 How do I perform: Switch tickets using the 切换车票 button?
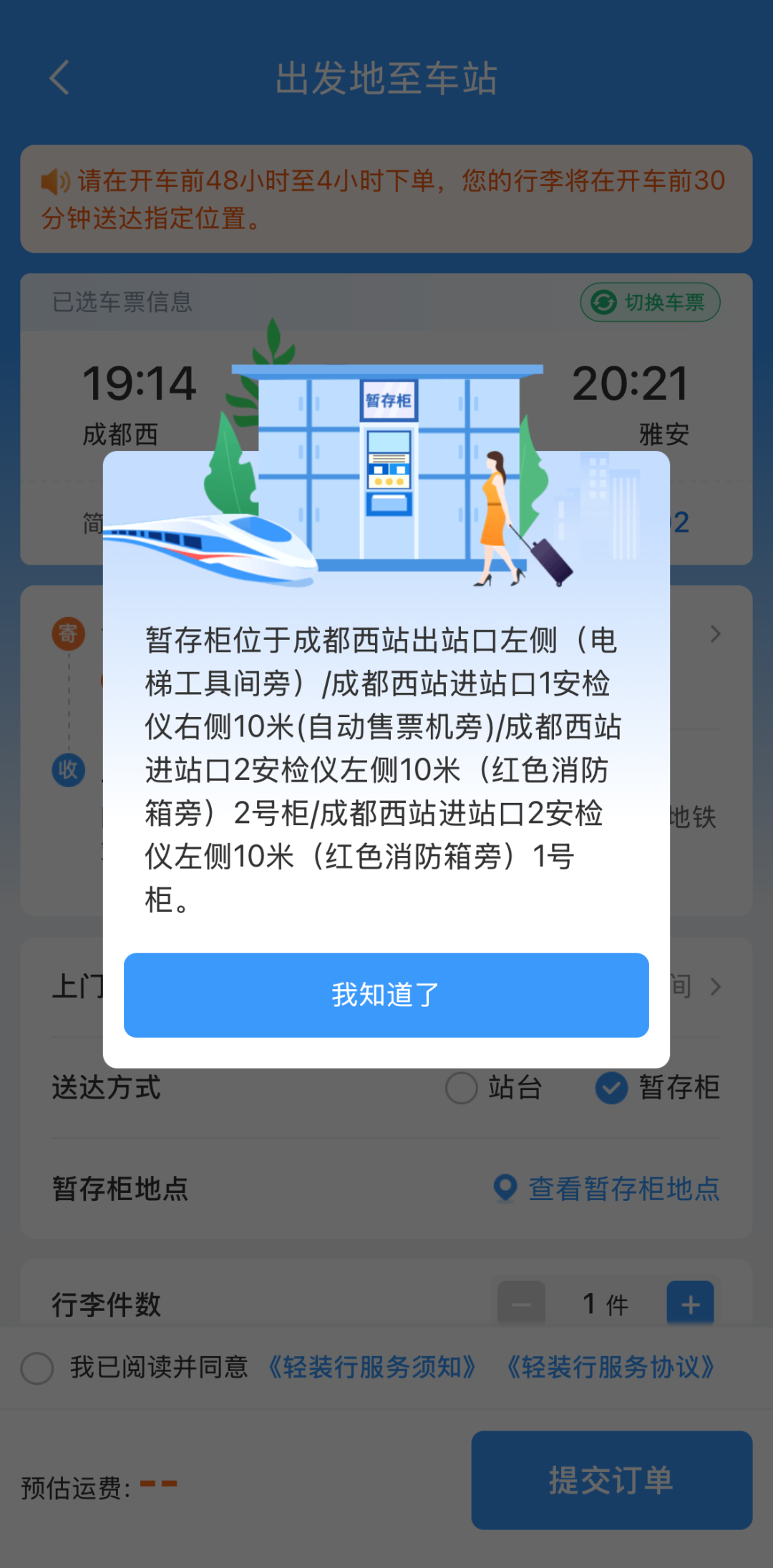[648, 302]
